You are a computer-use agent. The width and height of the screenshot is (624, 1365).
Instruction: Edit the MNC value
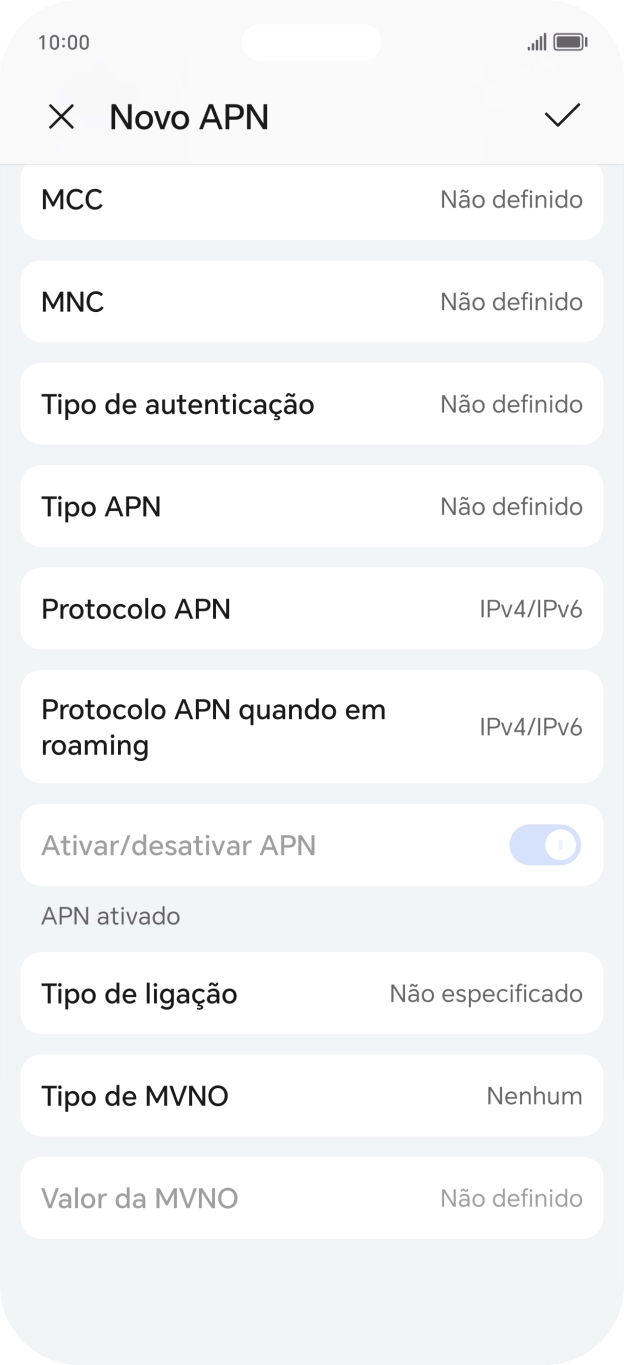tap(311, 302)
